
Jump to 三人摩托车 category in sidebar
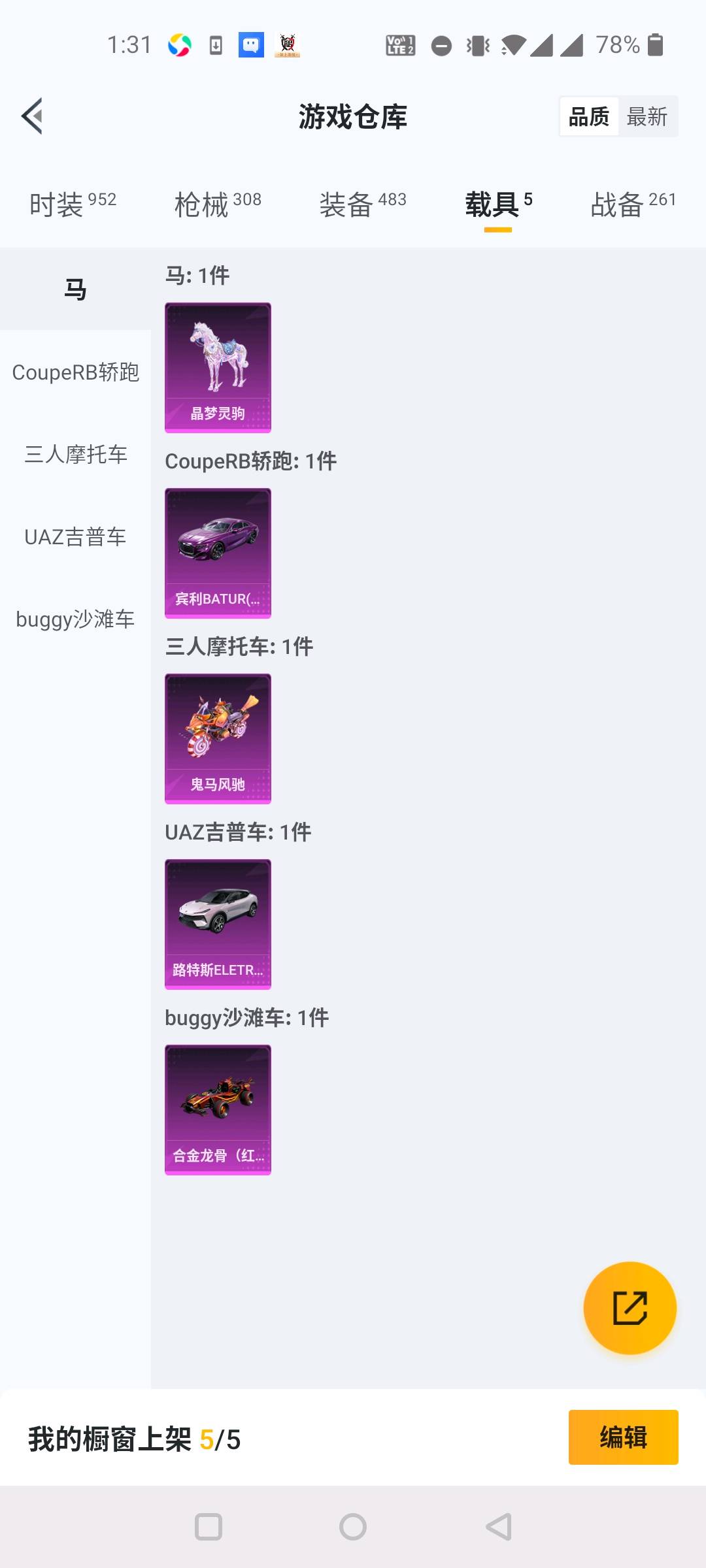click(75, 454)
